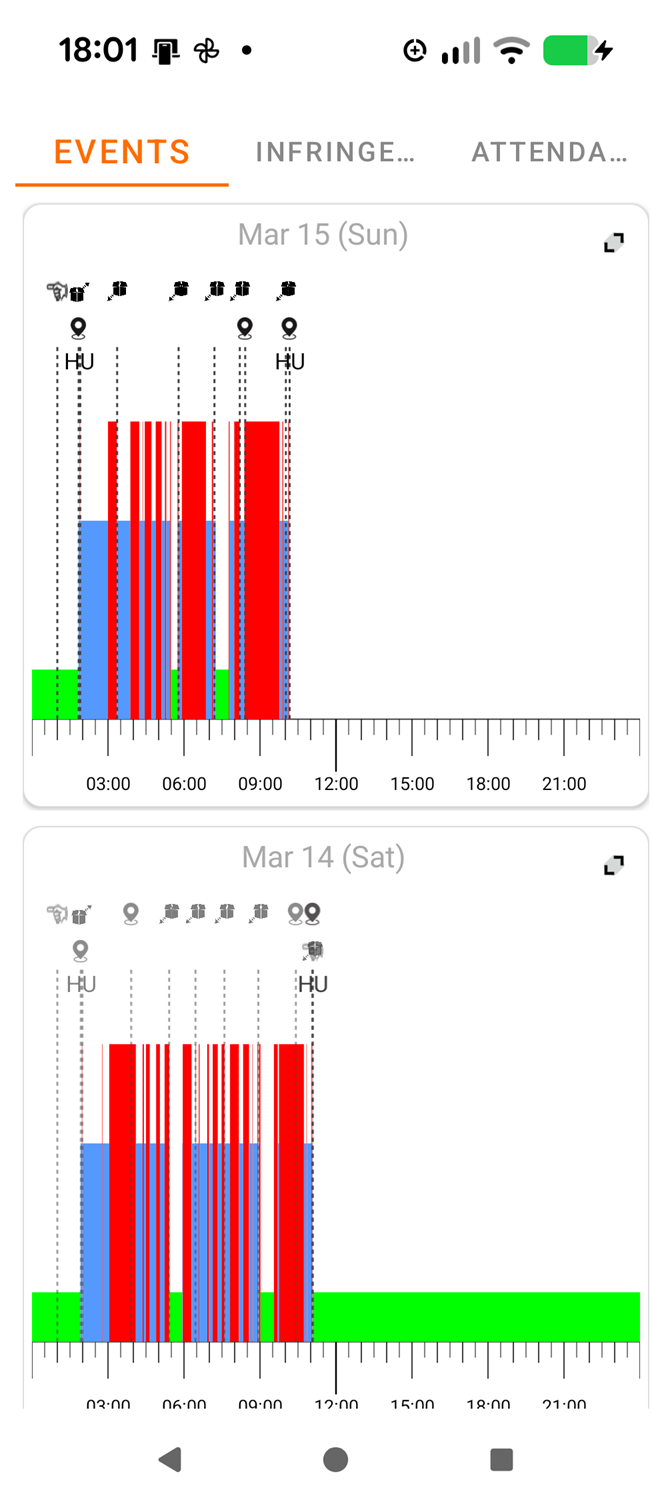
Task: Select the Events tab
Action: point(122,152)
